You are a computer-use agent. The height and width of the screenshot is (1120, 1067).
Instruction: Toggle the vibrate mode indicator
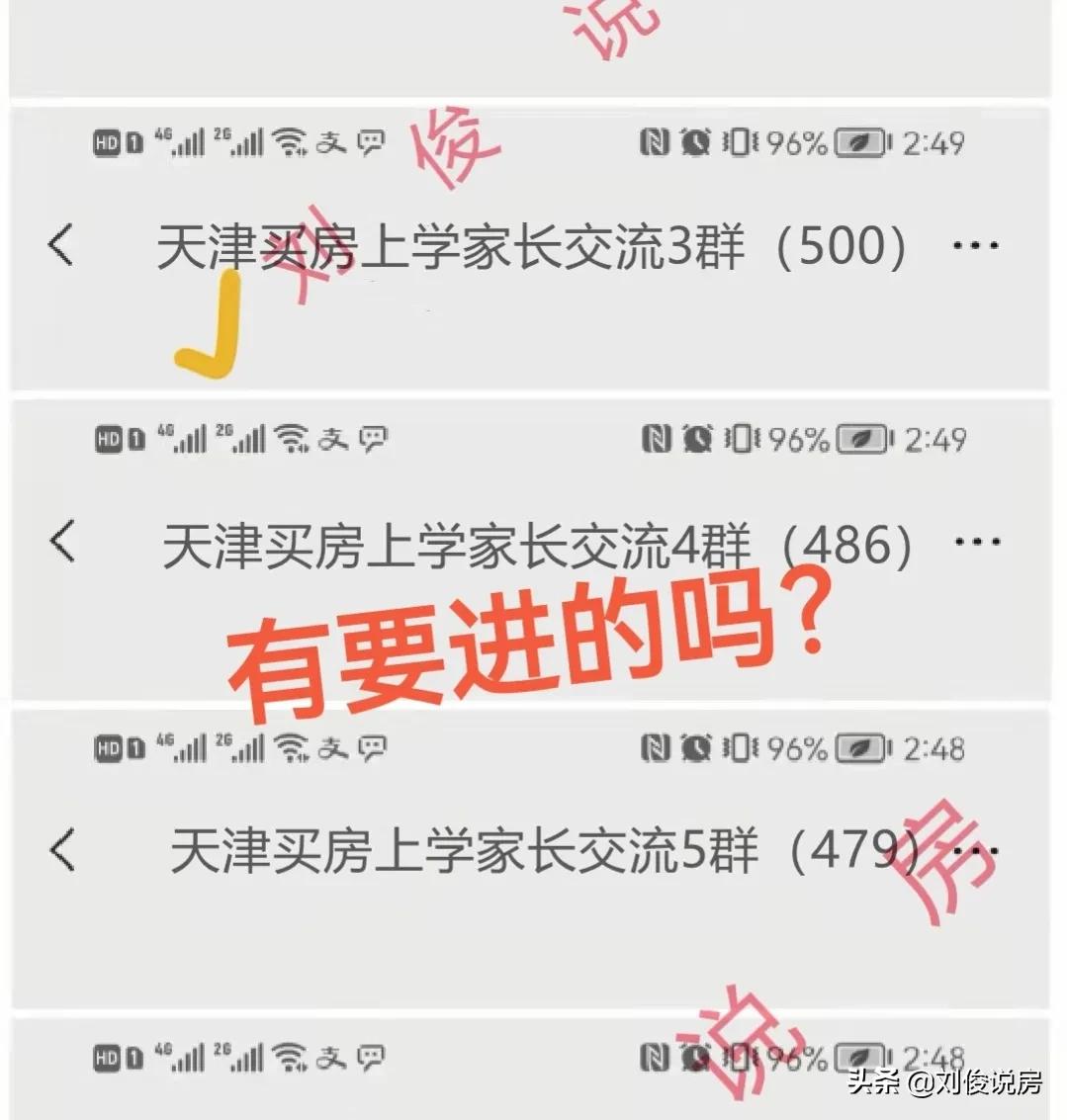pos(742,143)
